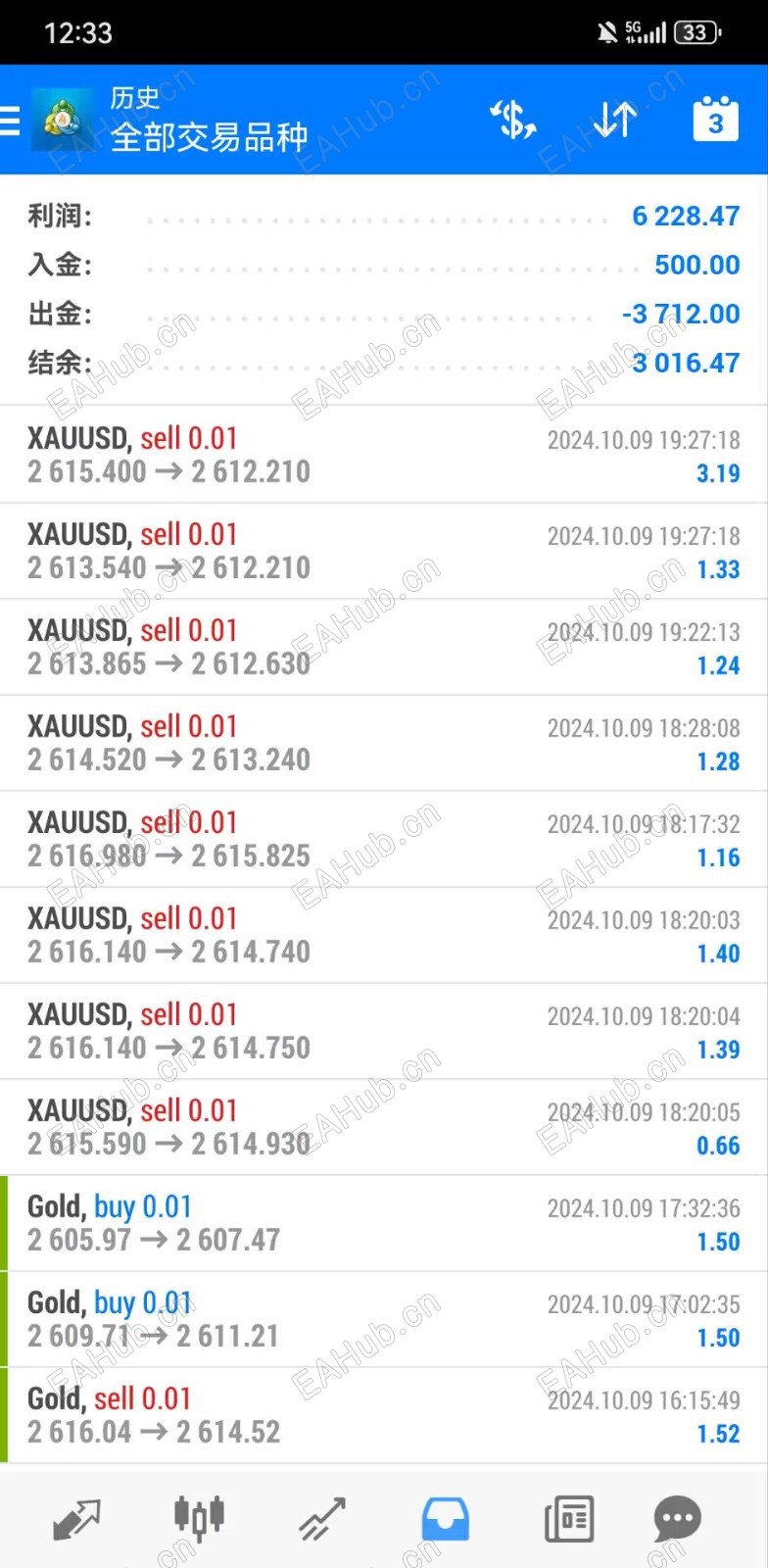
Task: Open the News tab
Action: pyautogui.click(x=568, y=1519)
